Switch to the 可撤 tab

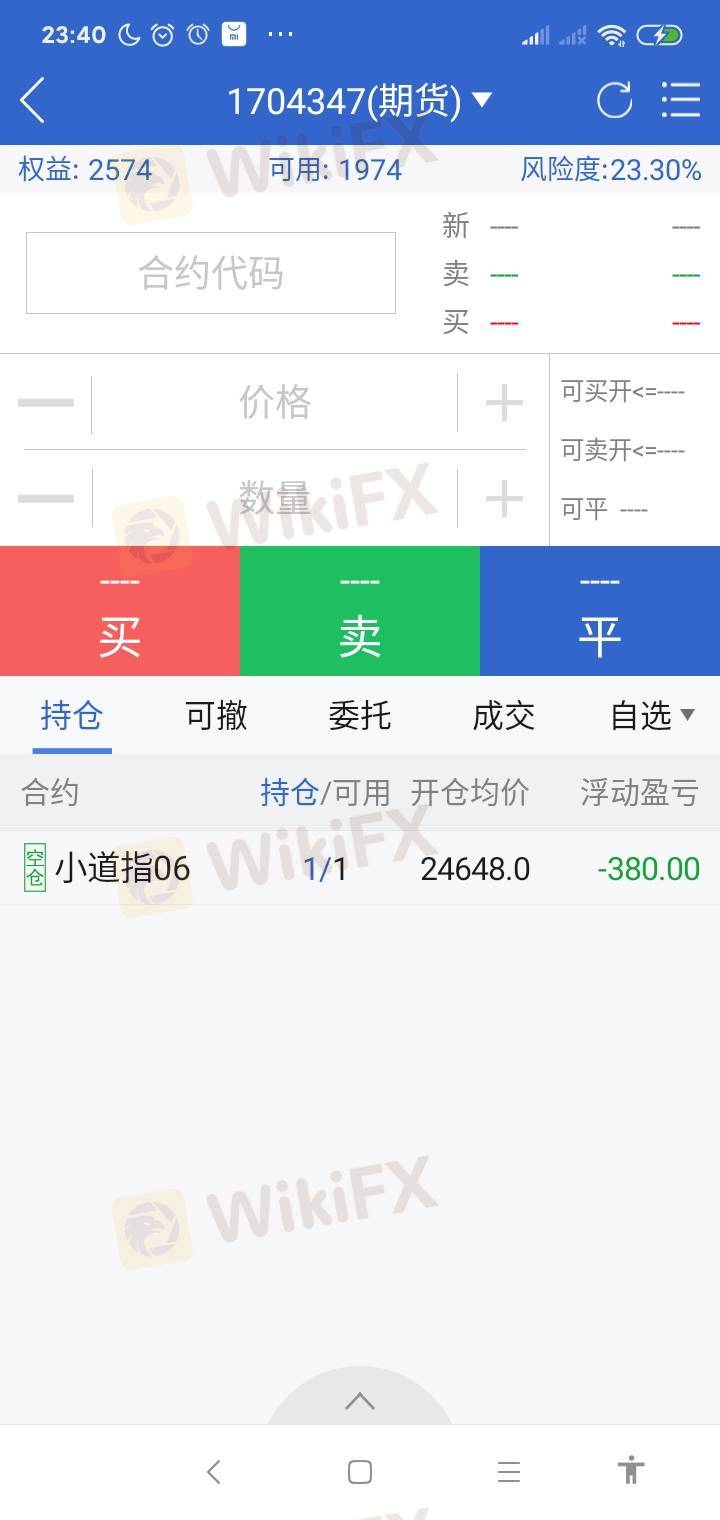216,716
